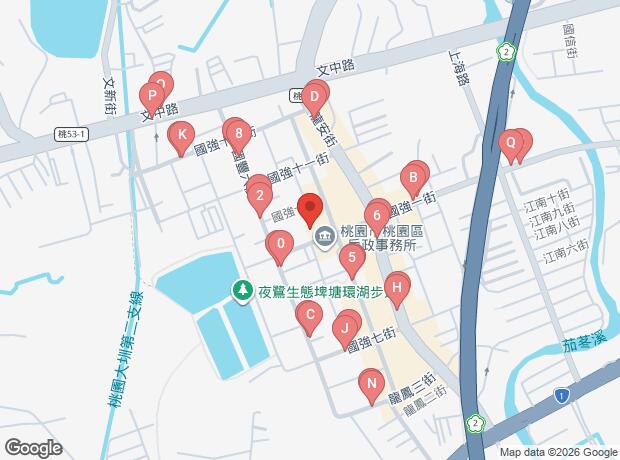Open the marker labeled C
Image resolution: width=620 pixels, height=460 pixels.
pos(310,319)
